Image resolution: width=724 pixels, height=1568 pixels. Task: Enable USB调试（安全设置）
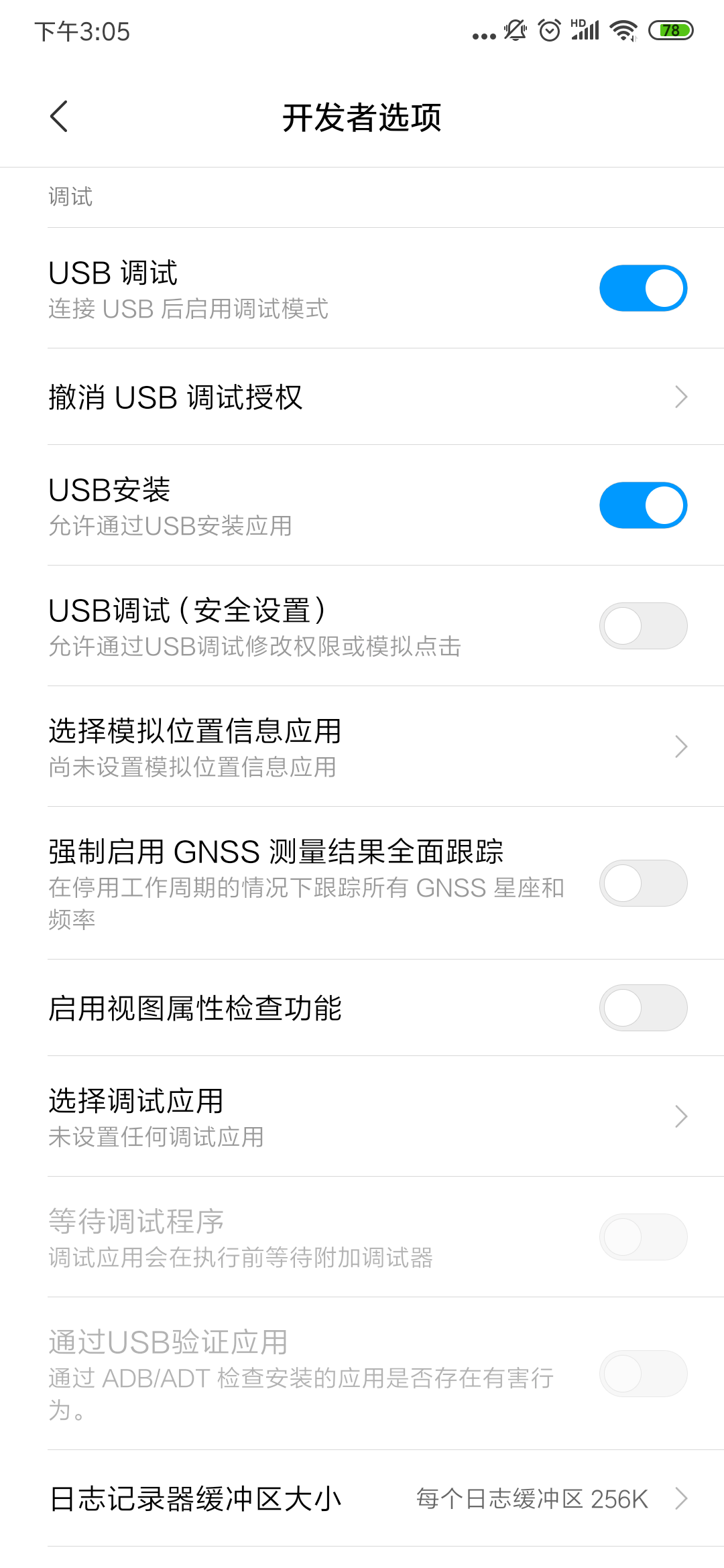pyautogui.click(x=643, y=625)
